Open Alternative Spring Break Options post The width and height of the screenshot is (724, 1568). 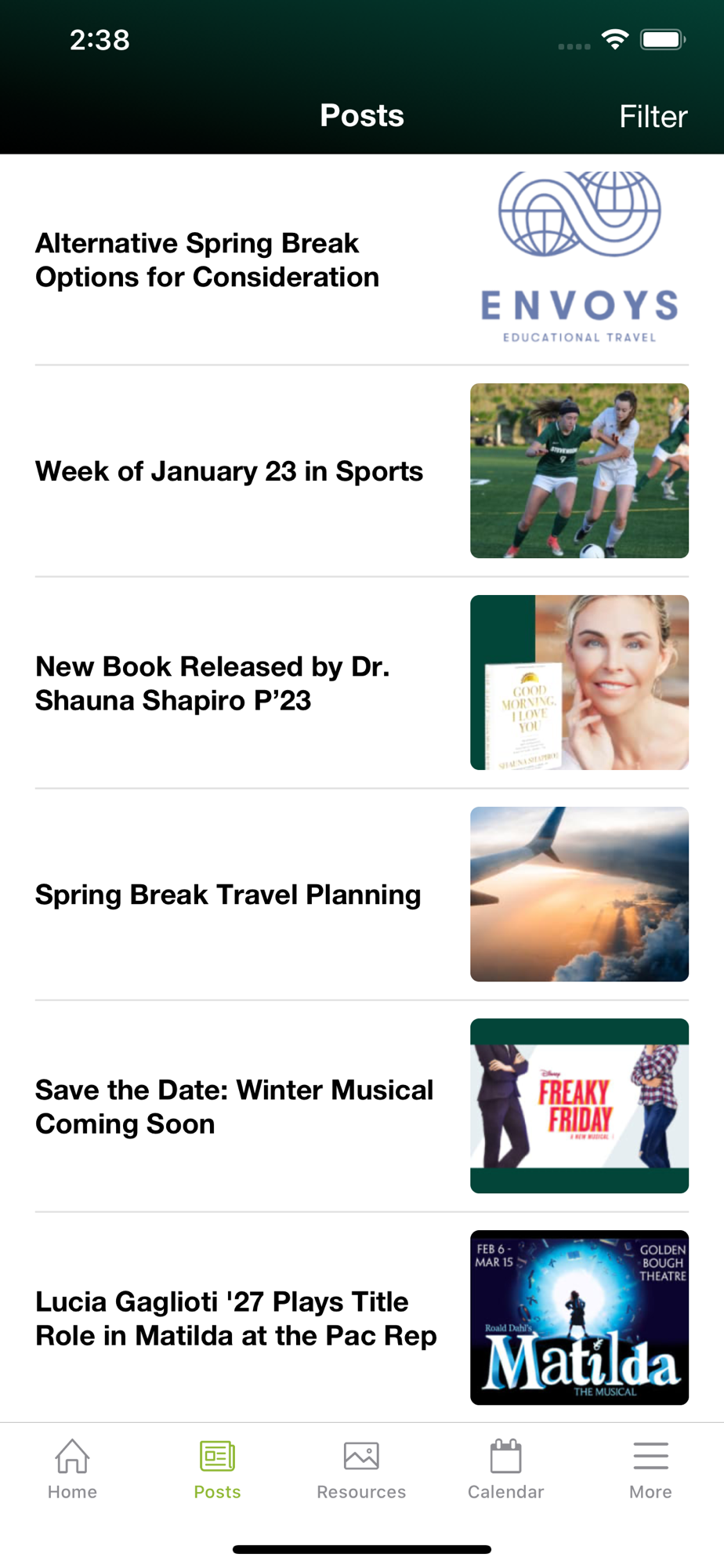click(x=208, y=260)
